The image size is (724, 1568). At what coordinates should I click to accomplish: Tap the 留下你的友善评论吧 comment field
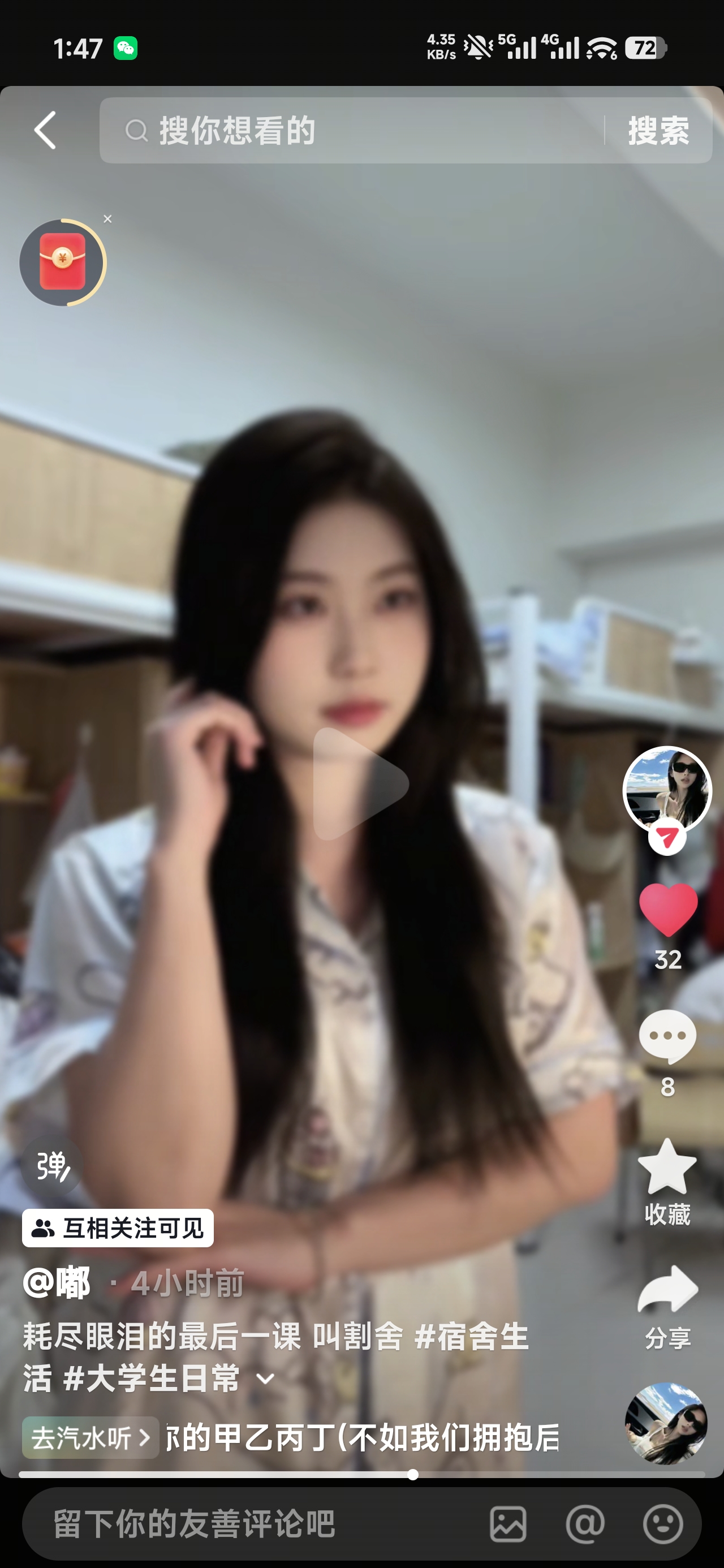(244, 1523)
